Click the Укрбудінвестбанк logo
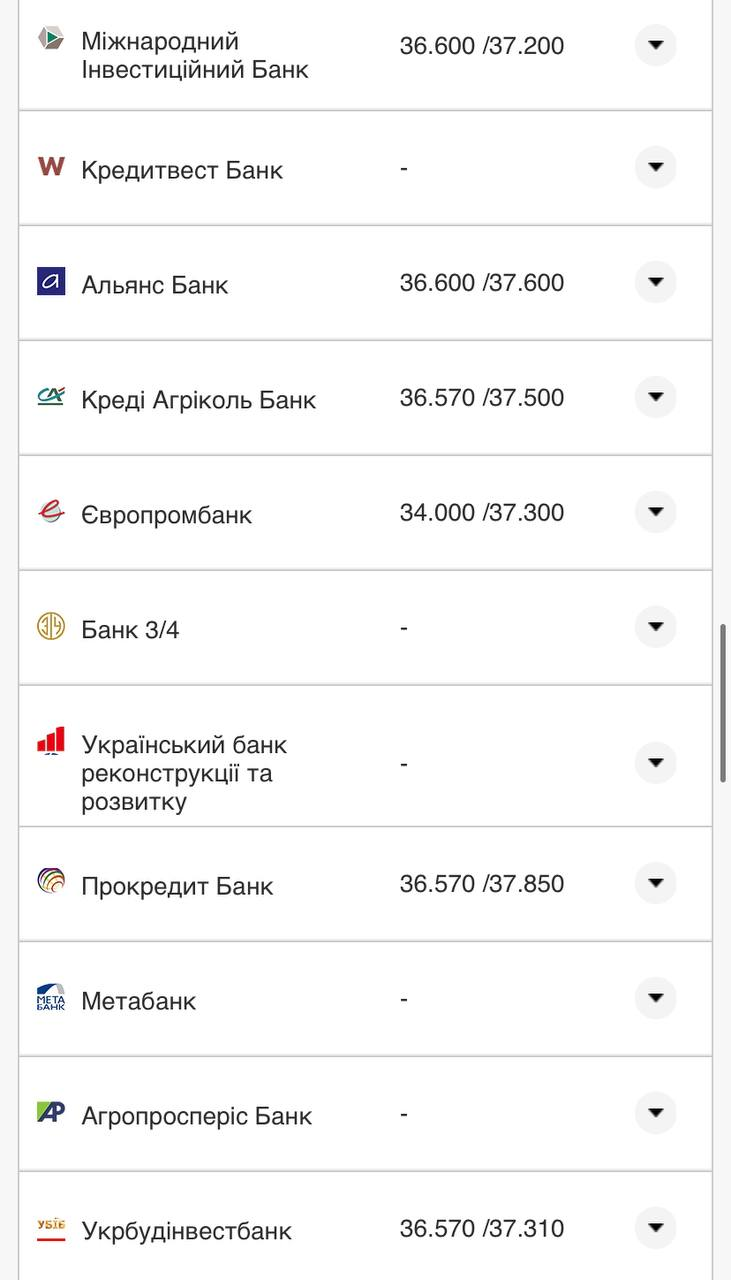Screen dimensions: 731x1280 (x=50, y=1228)
